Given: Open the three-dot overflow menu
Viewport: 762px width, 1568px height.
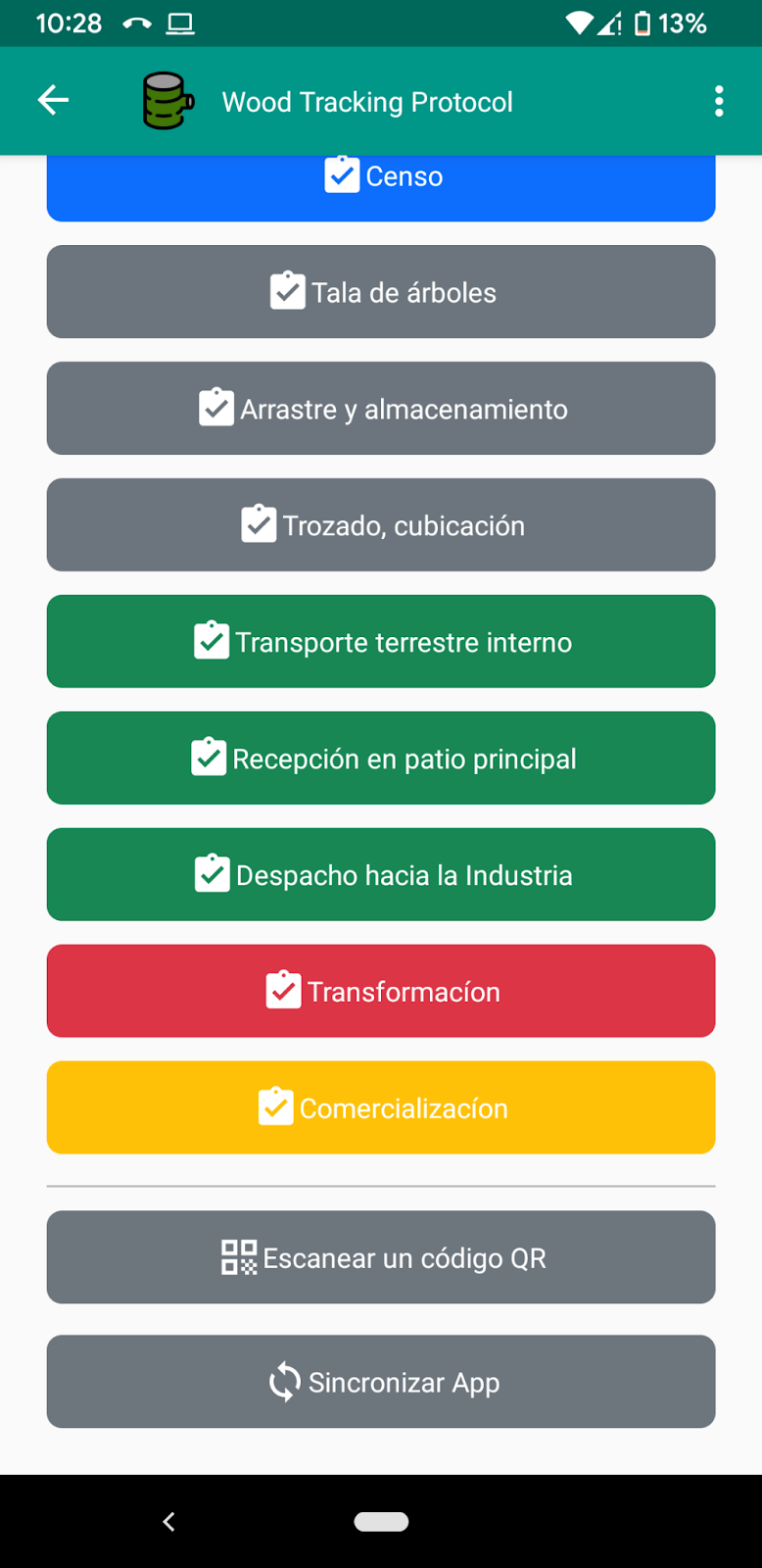Looking at the screenshot, I should click(x=719, y=101).
